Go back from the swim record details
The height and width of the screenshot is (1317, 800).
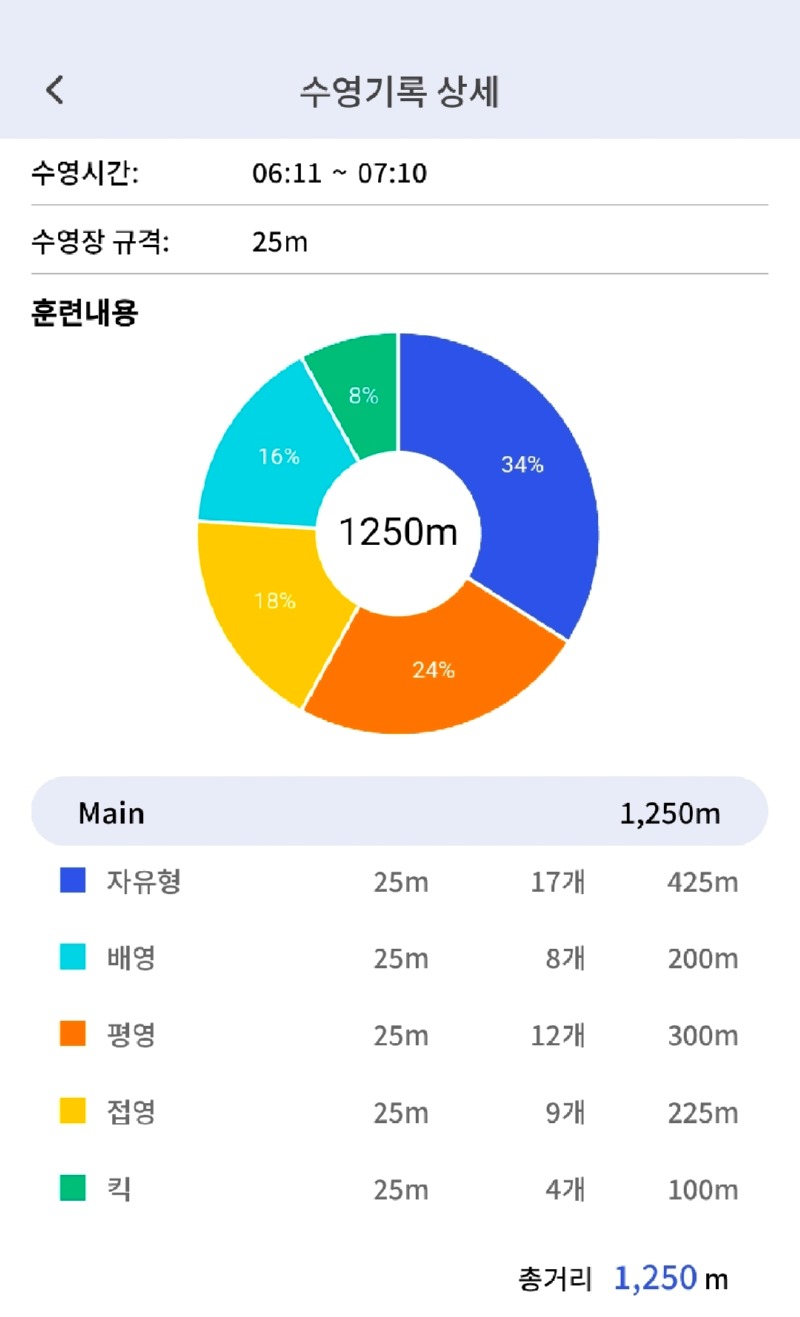click(55, 90)
